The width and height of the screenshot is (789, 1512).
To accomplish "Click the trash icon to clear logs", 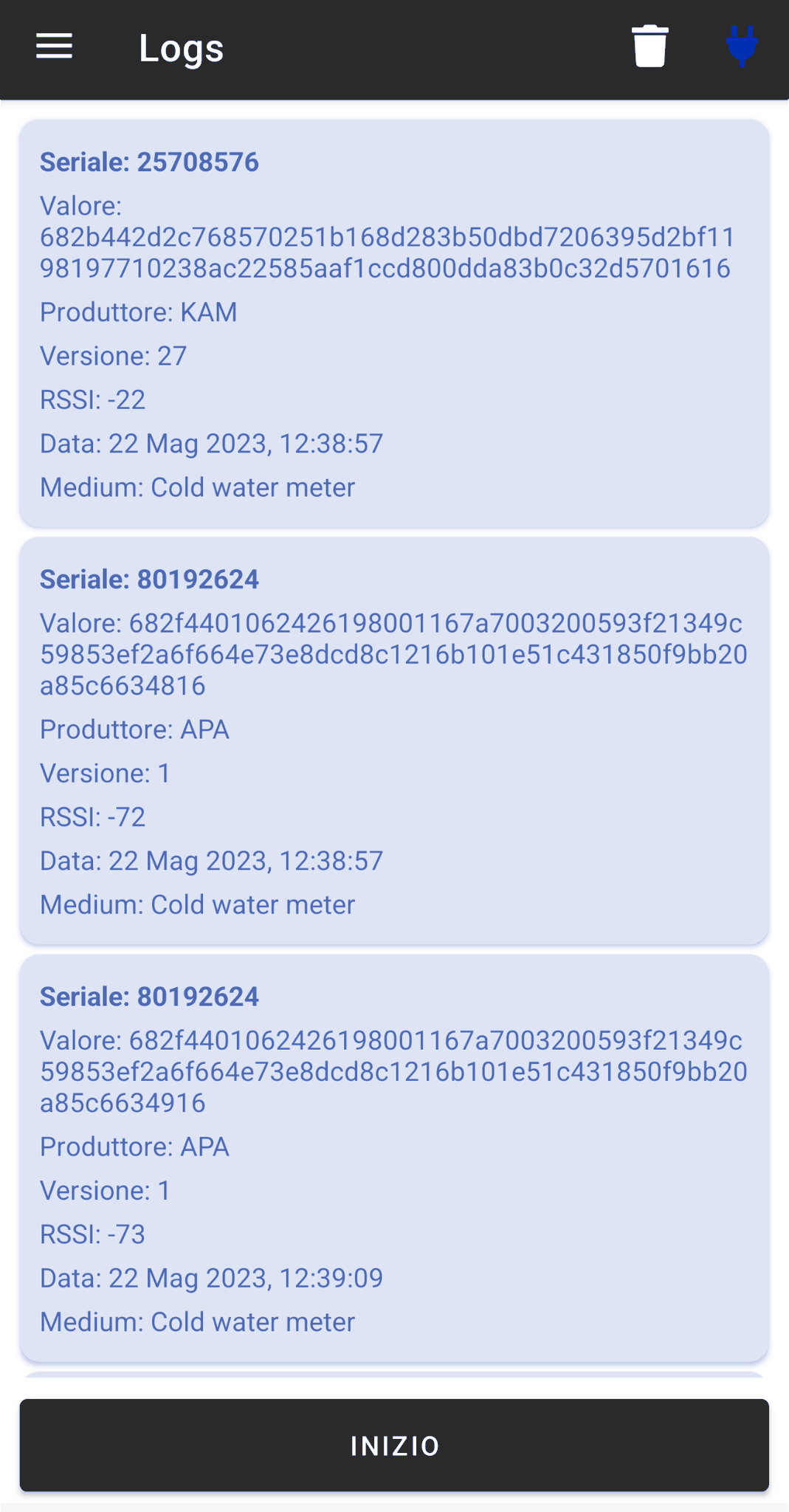I will click(650, 47).
